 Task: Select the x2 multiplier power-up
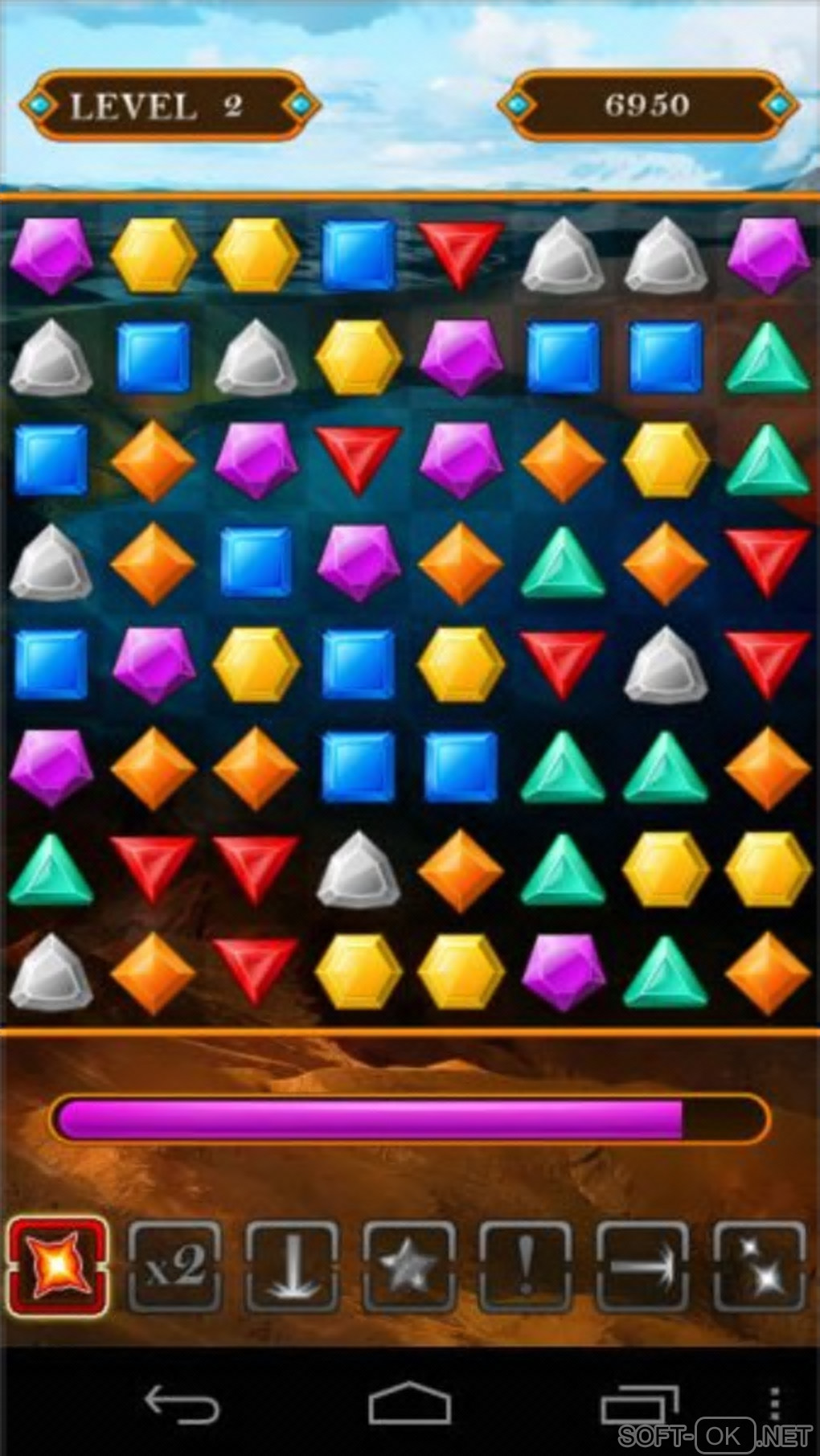click(x=174, y=1267)
